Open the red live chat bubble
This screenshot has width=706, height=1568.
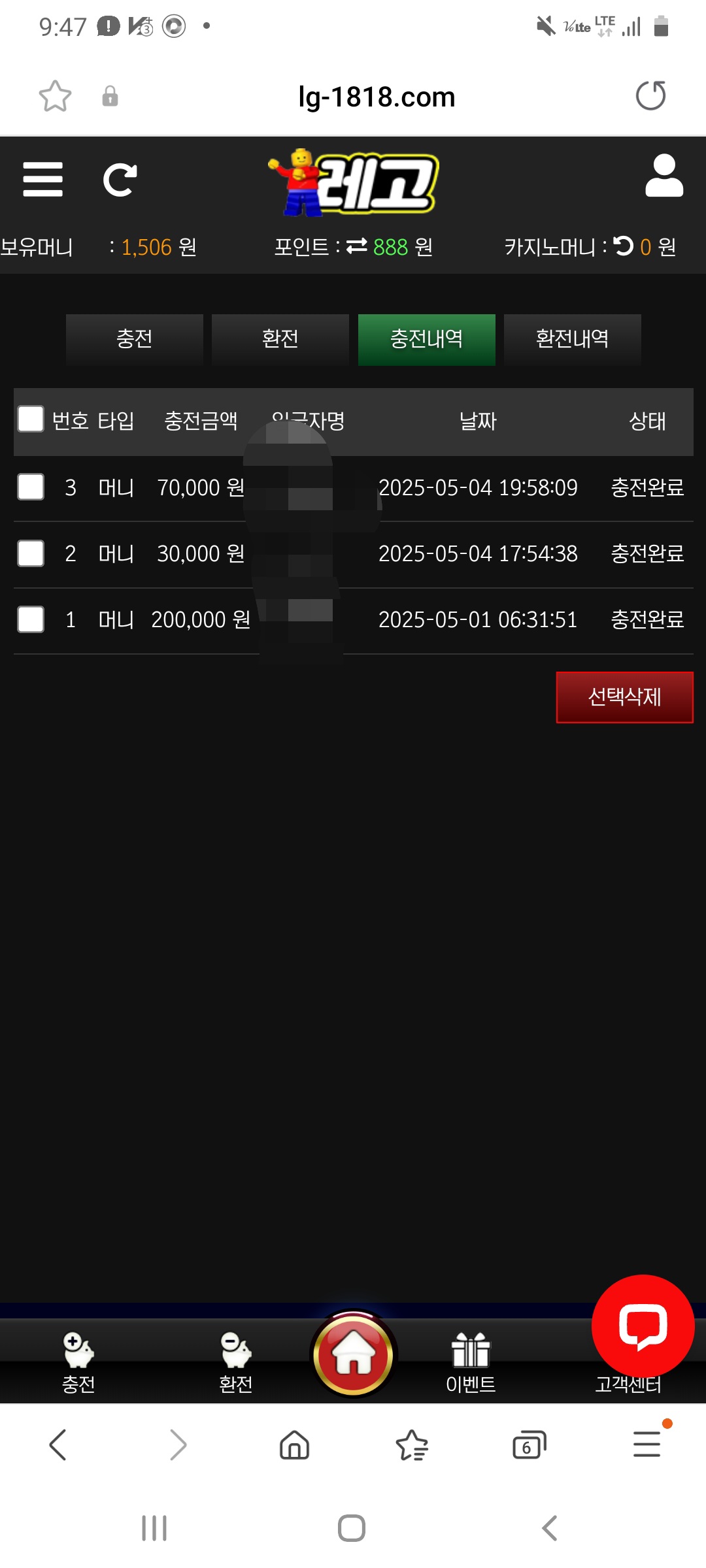643,1326
